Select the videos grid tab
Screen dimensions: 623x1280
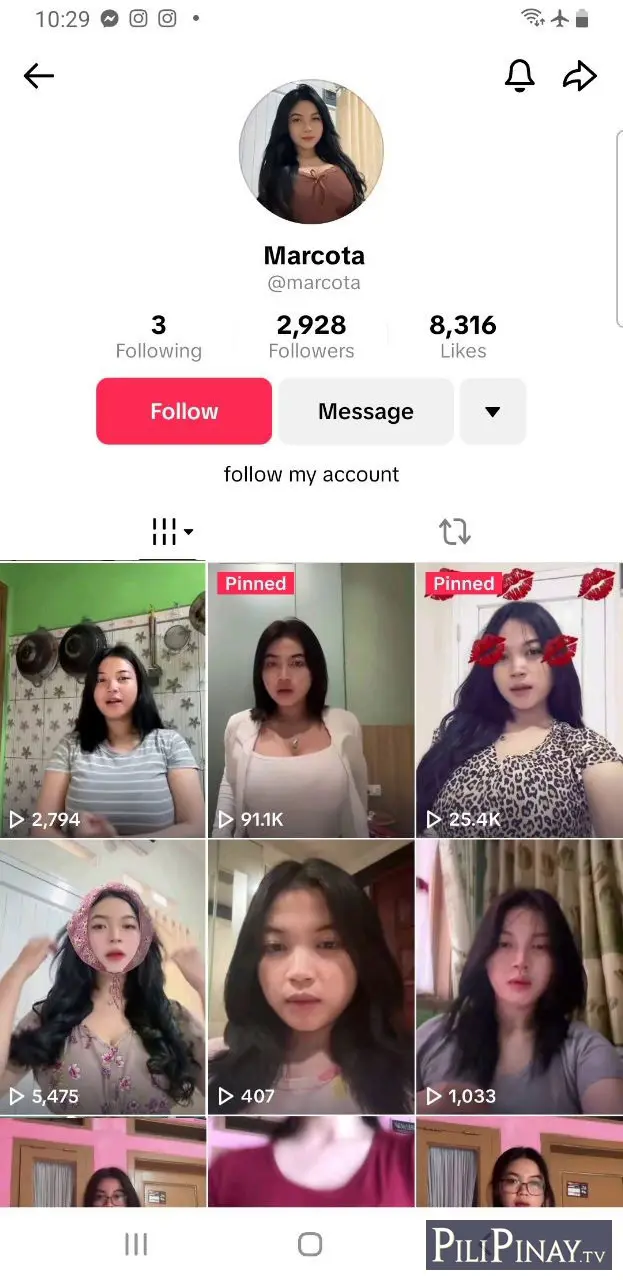[x=171, y=531]
